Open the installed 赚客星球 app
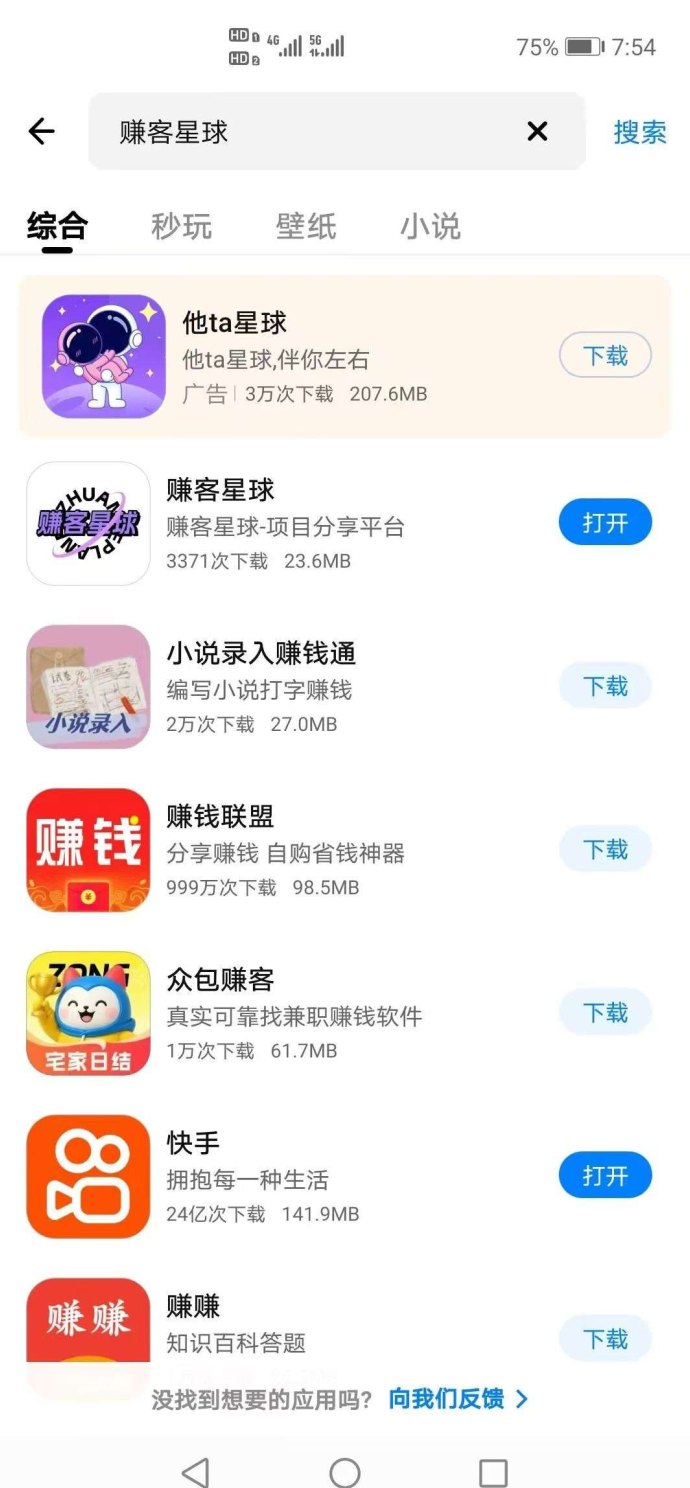690x1488 pixels. pyautogui.click(x=604, y=523)
